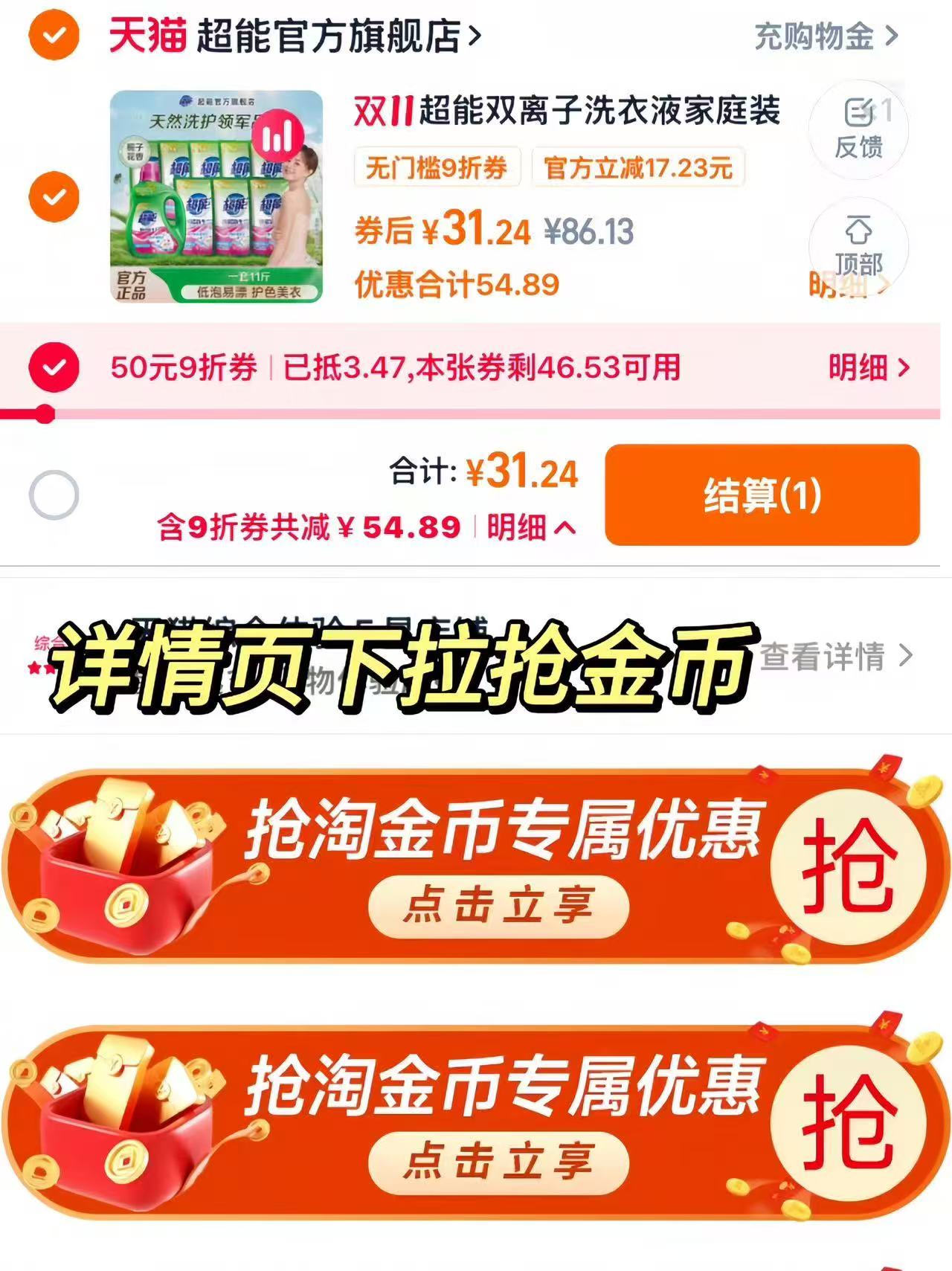Click the 顶部 back-to-top icon
The height and width of the screenshot is (1271, 952).
861,245
